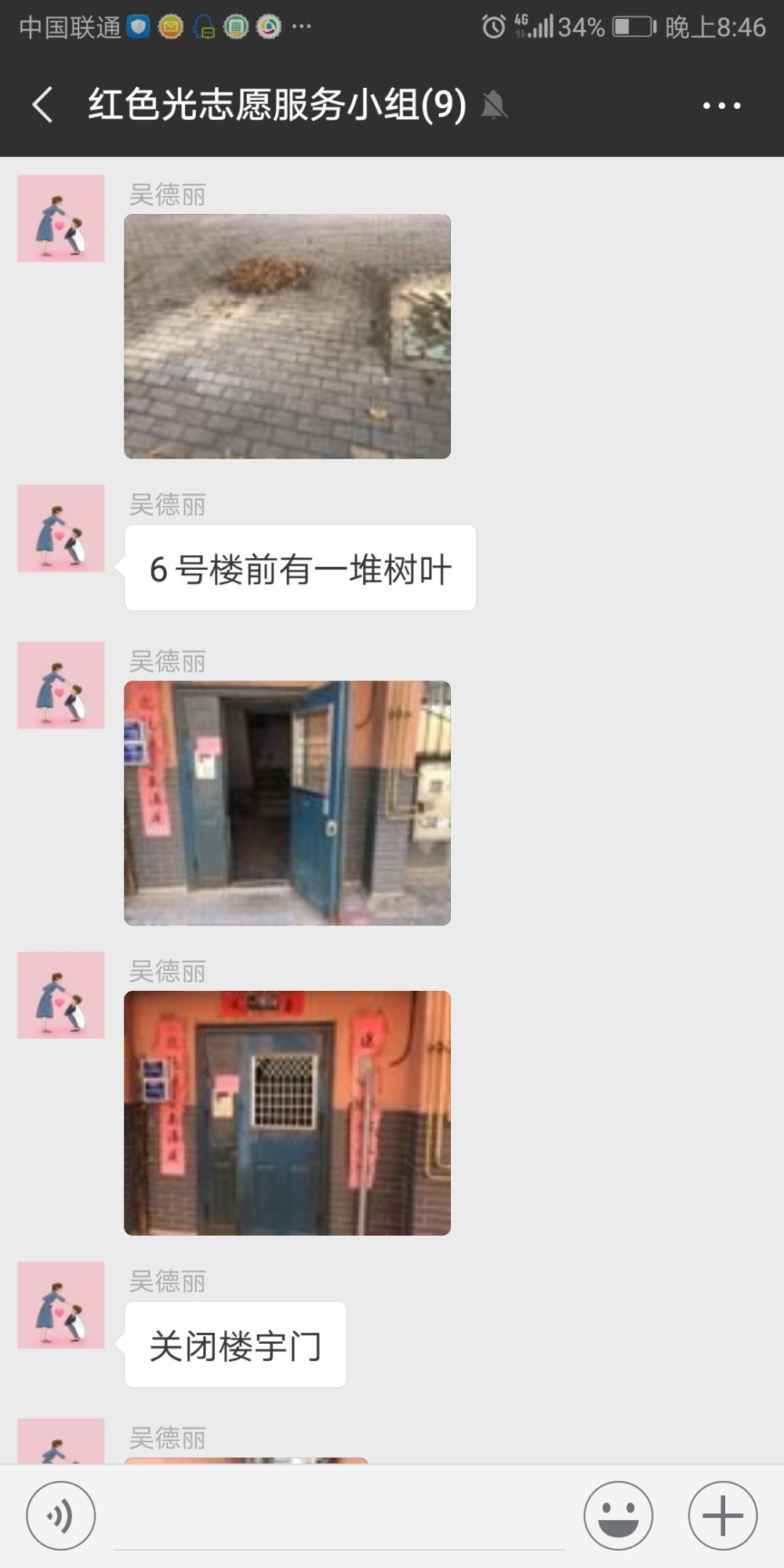View the photo of leaves on pavement
This screenshot has width=784, height=1568.
[287, 336]
